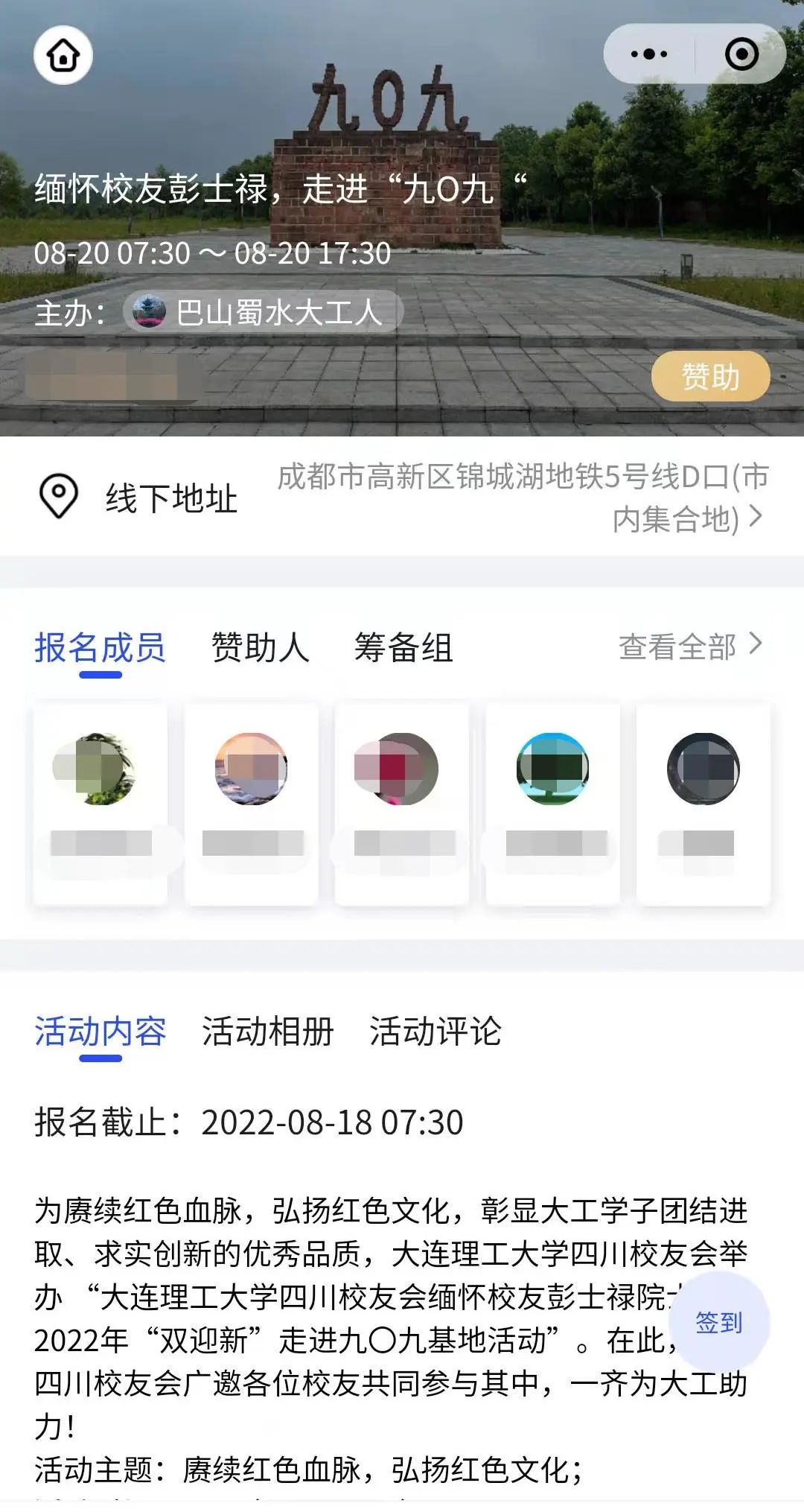Image resolution: width=804 pixels, height=1512 pixels.
Task: Select the 活动内容 tab
Action: (100, 1032)
